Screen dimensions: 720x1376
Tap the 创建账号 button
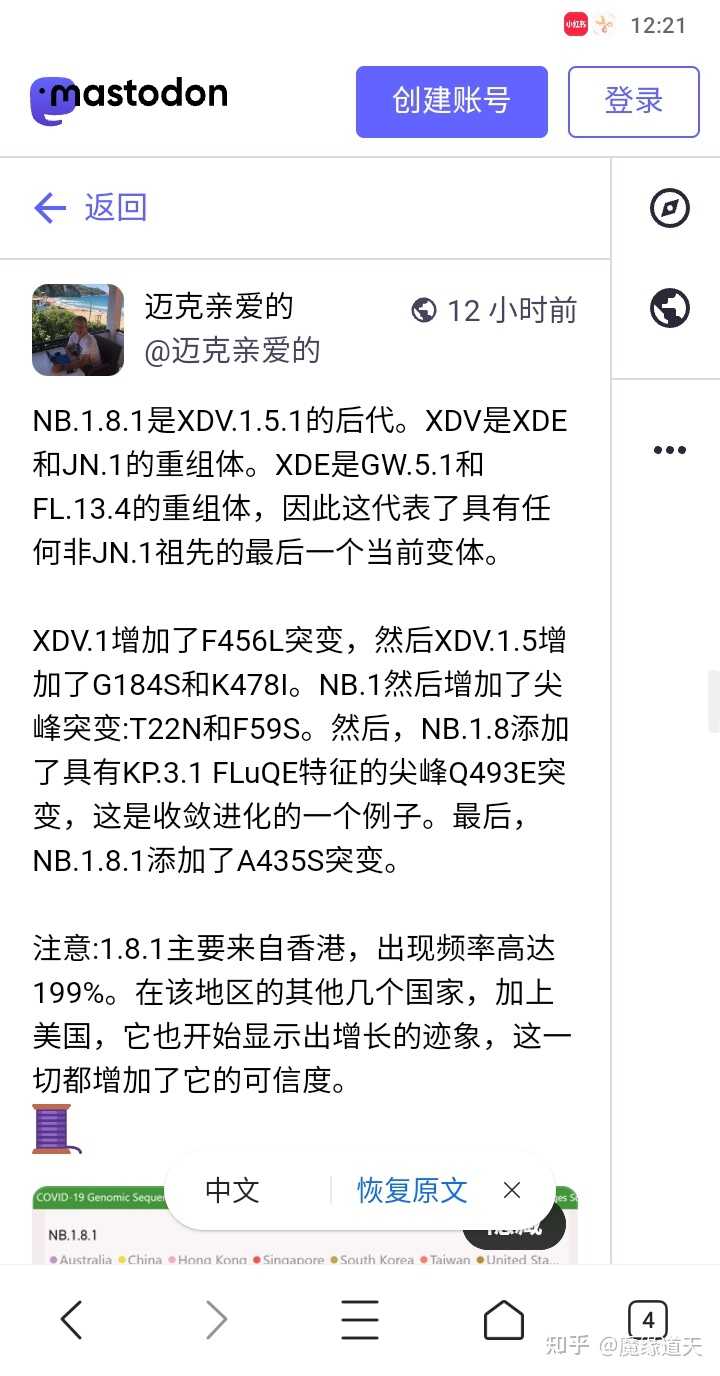pos(452,101)
